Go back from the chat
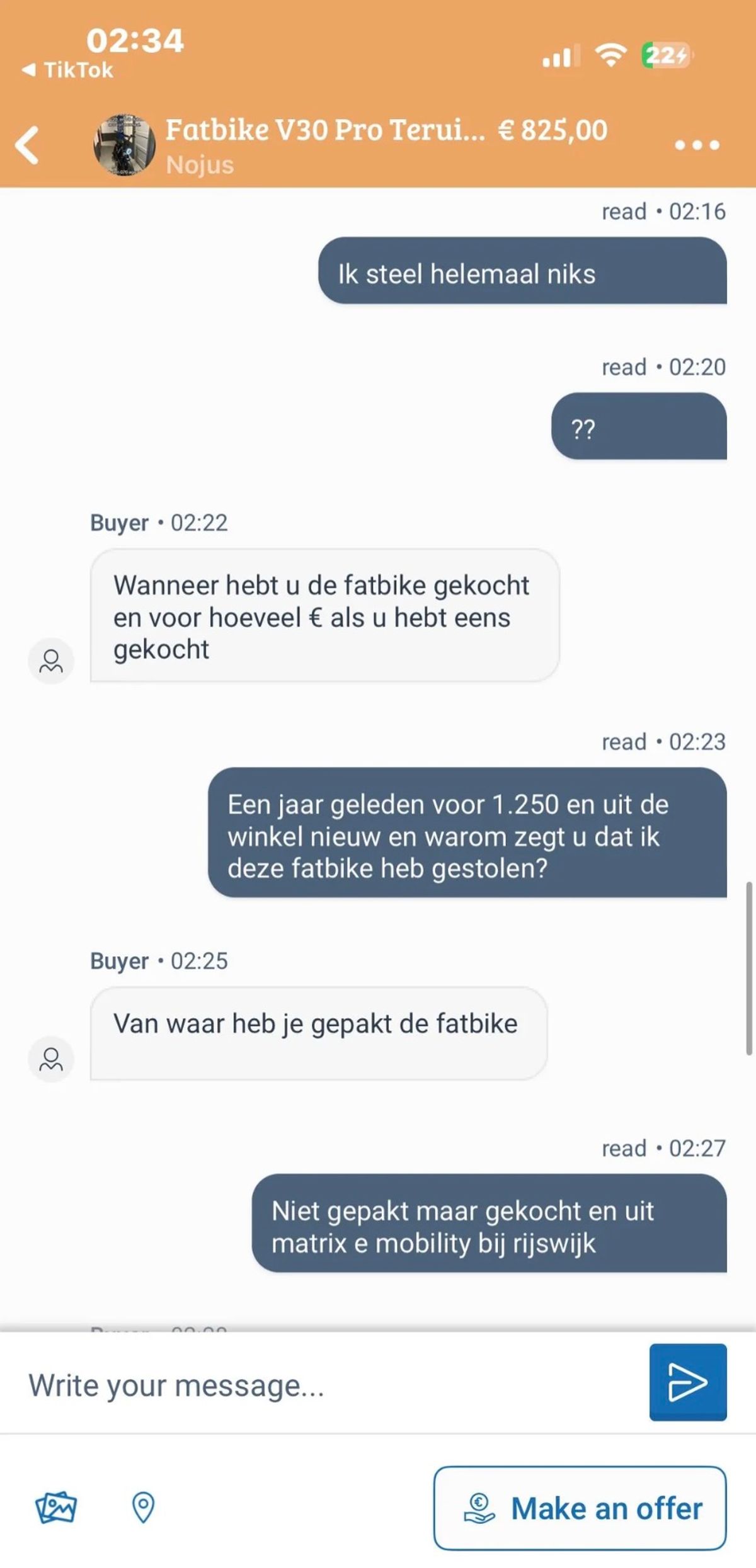The image size is (756, 1568). click(28, 145)
